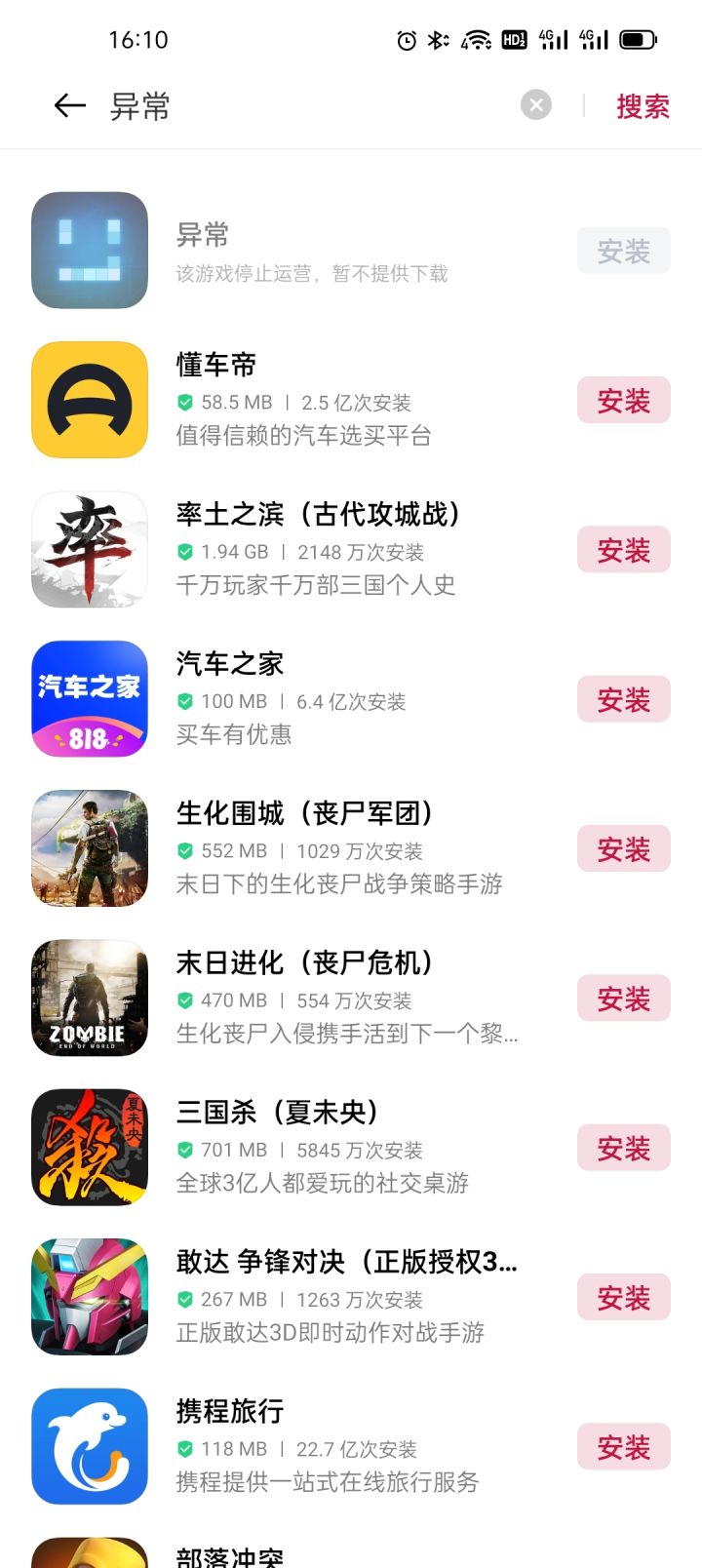
Task: Install 率土之滨（古代攻城战）
Action: pyautogui.click(x=623, y=550)
